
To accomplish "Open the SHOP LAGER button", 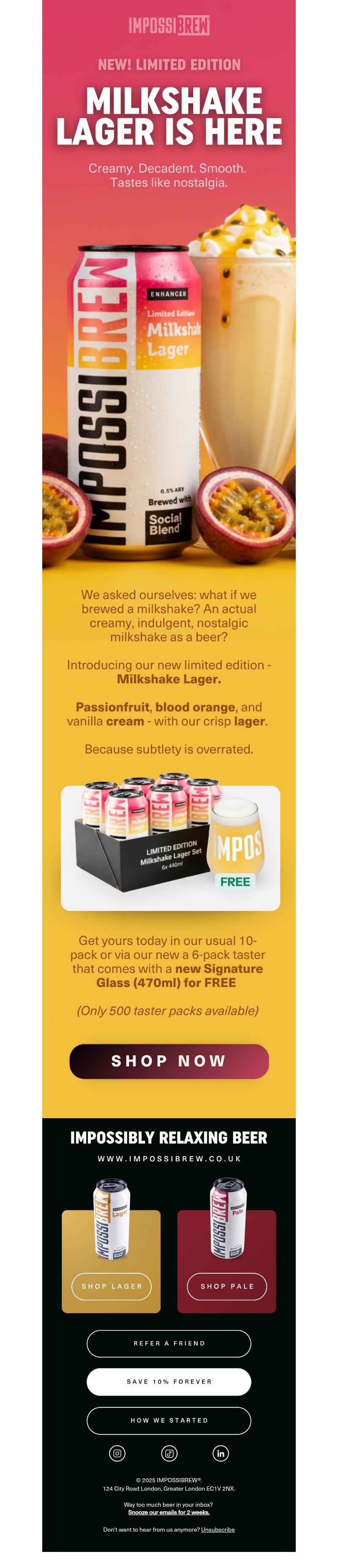I will point(112,1286).
